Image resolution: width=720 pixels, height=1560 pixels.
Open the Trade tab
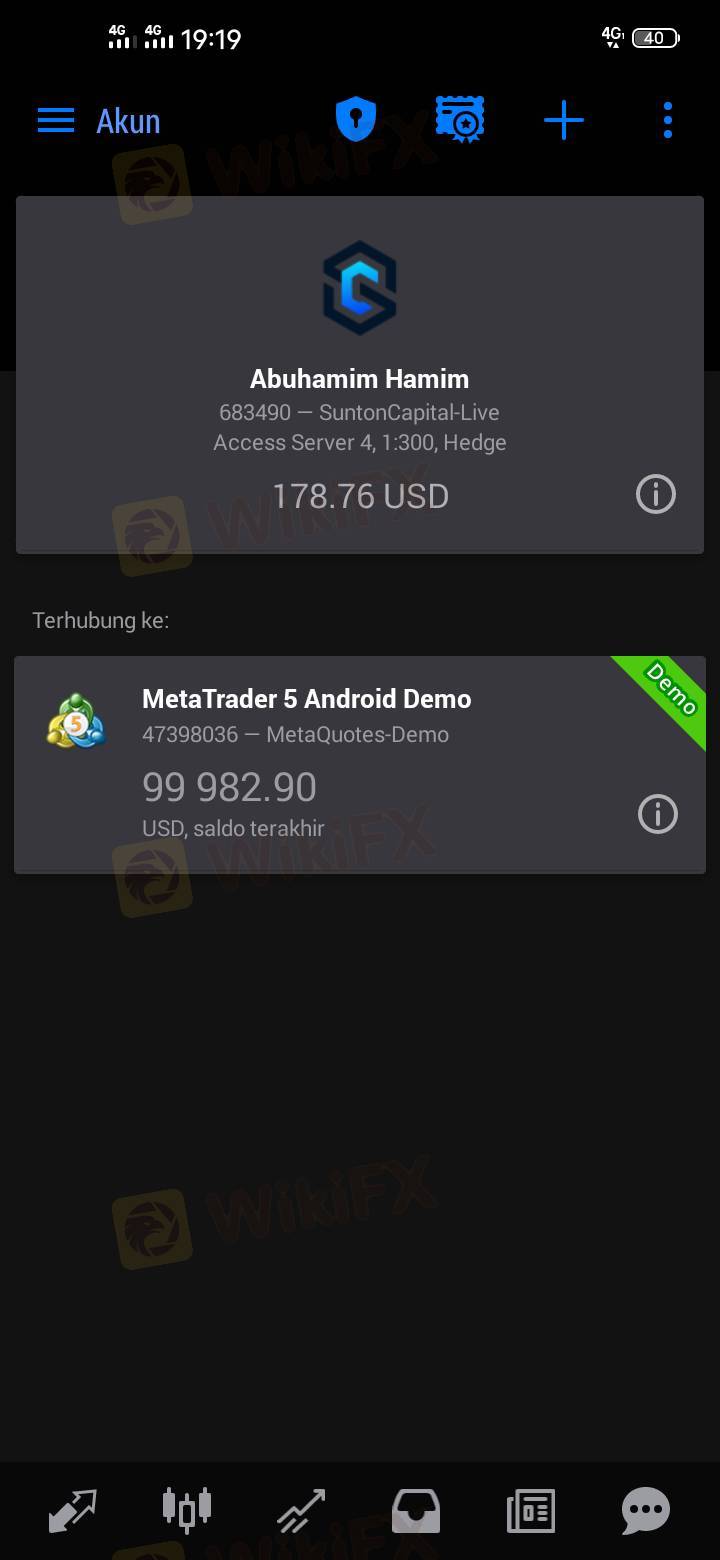click(x=301, y=1510)
